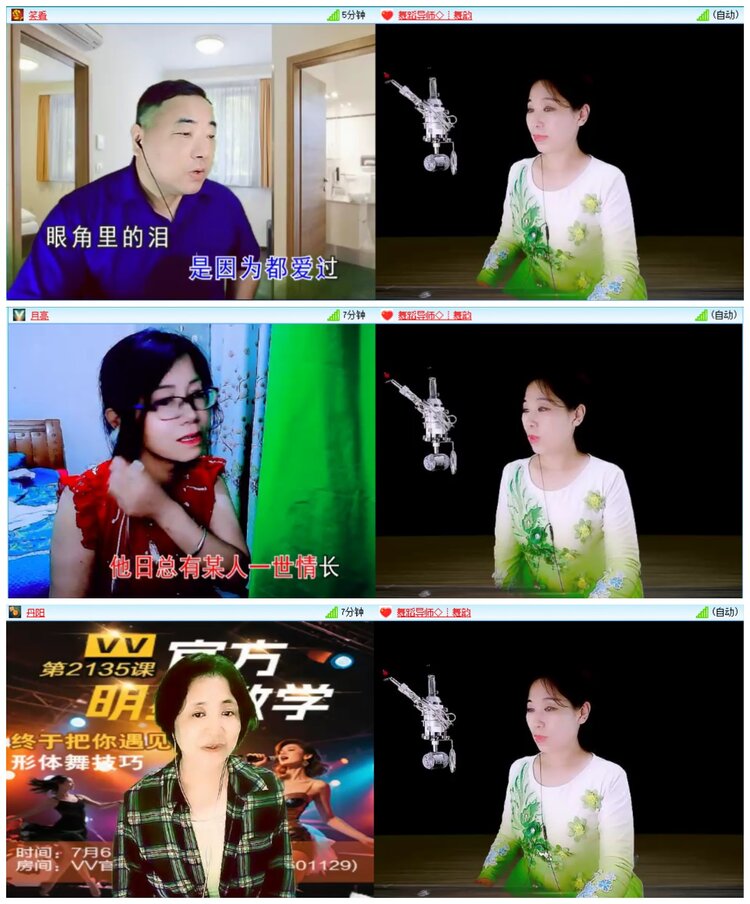The image size is (750, 904).
Task: Click the butterfly badge icon beside 月壹
Action: coord(20,314)
